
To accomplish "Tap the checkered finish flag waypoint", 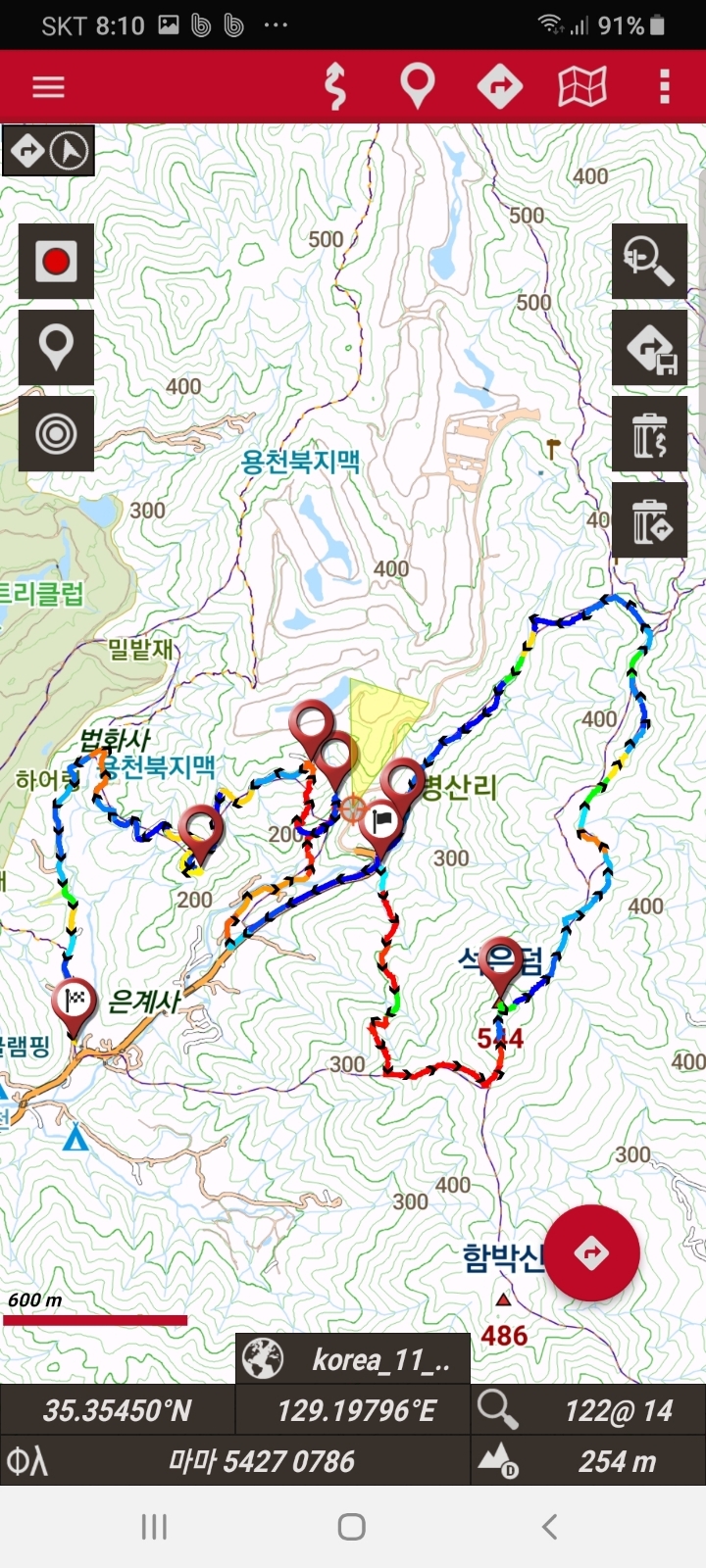I will (75, 1006).
